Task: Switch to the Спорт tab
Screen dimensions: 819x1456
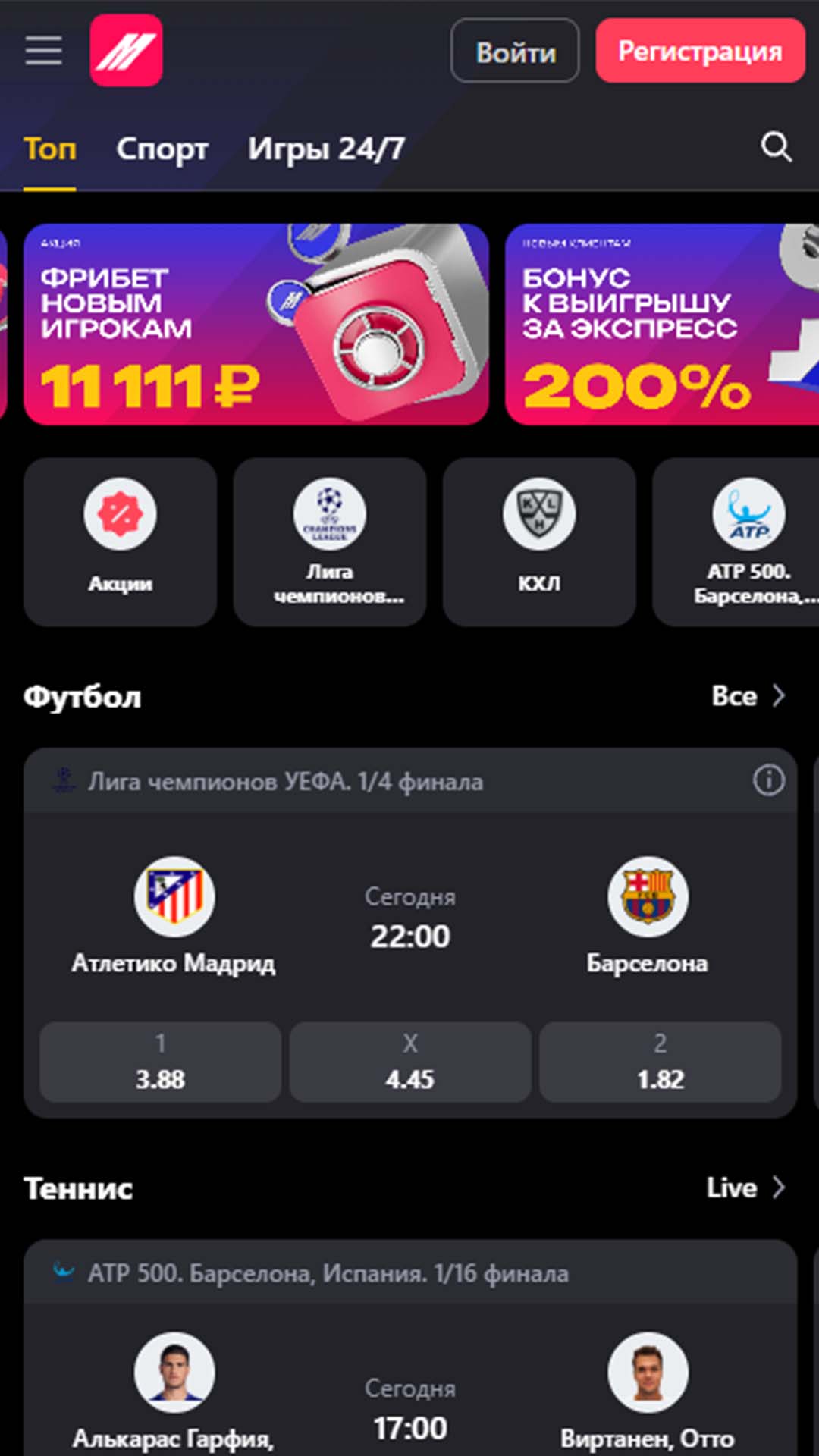Action: tap(162, 149)
